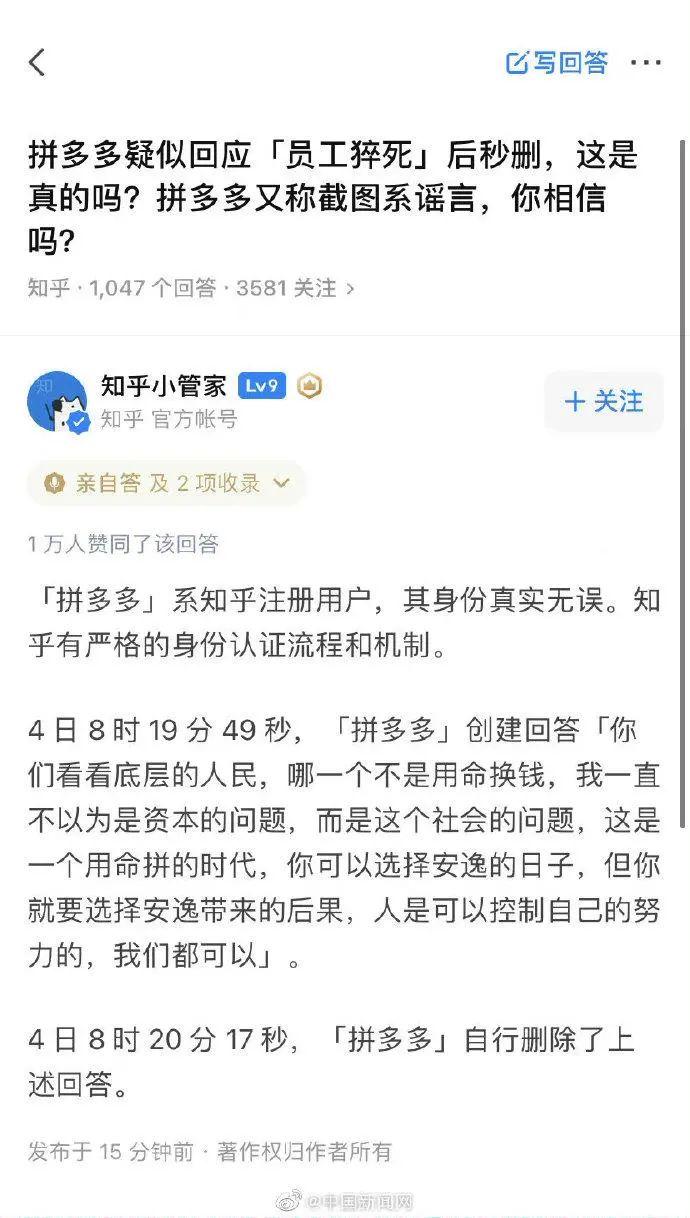Go back with the top-left arrow
The image size is (690, 1218).
pos(37,63)
